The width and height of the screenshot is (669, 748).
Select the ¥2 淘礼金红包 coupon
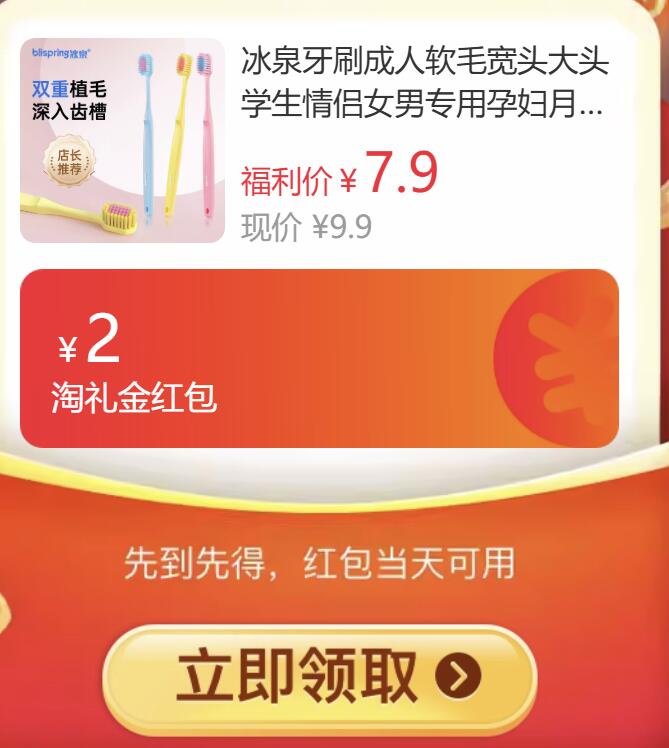(319, 358)
